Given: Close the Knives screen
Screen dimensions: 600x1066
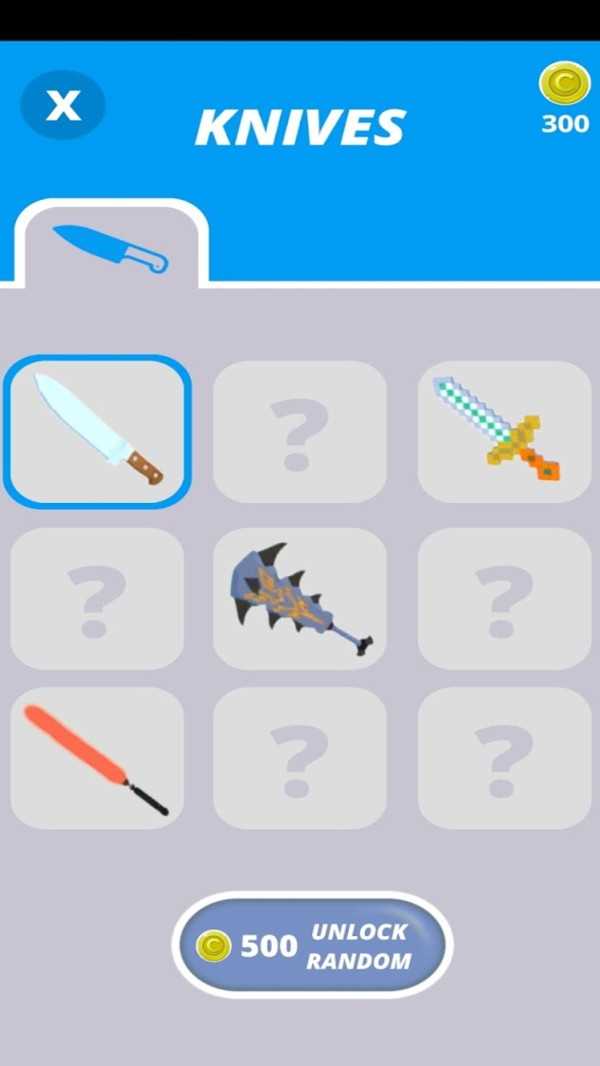Looking at the screenshot, I should click(x=62, y=105).
